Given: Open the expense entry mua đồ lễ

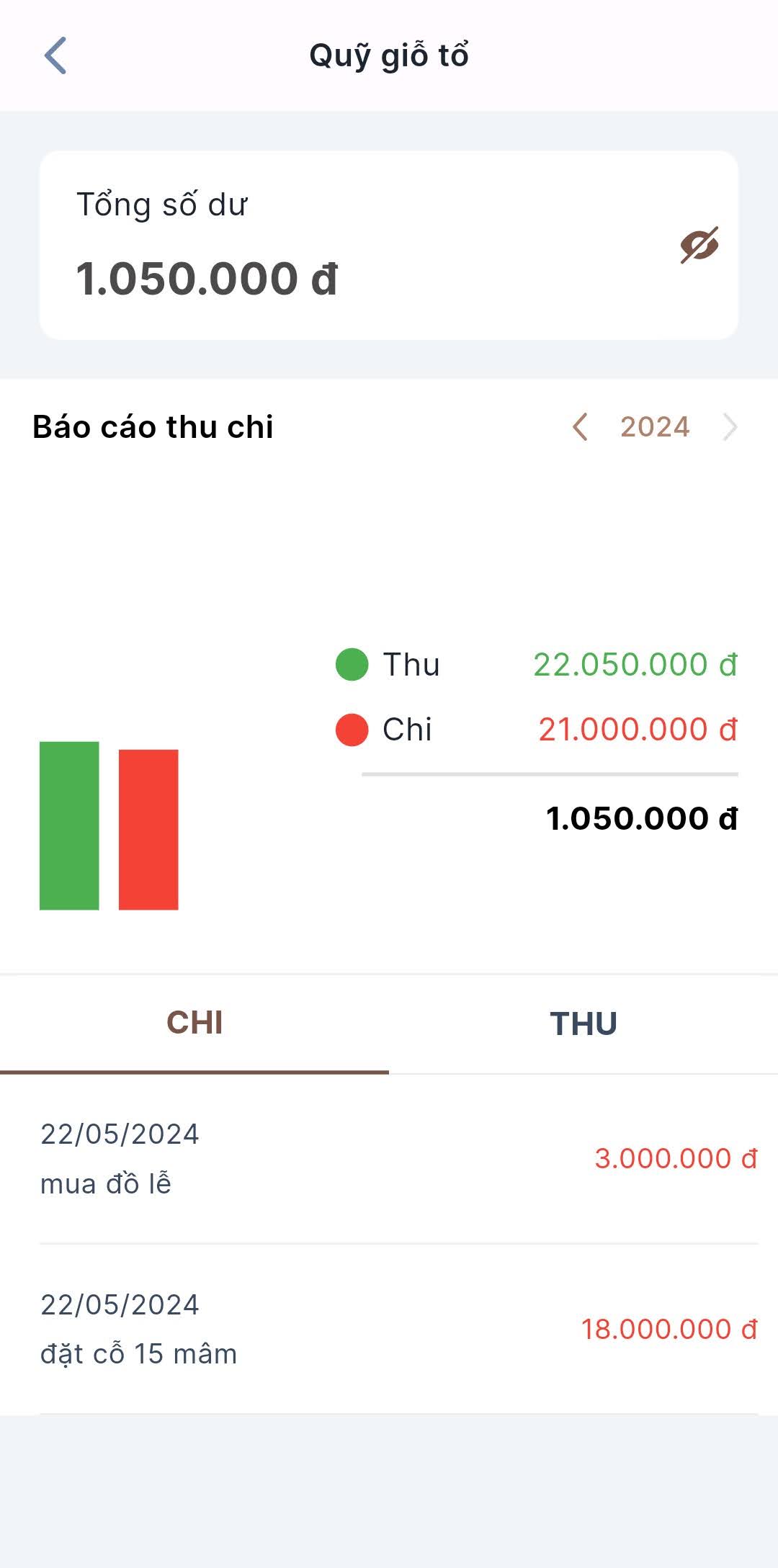Looking at the screenshot, I should 399,1159.
